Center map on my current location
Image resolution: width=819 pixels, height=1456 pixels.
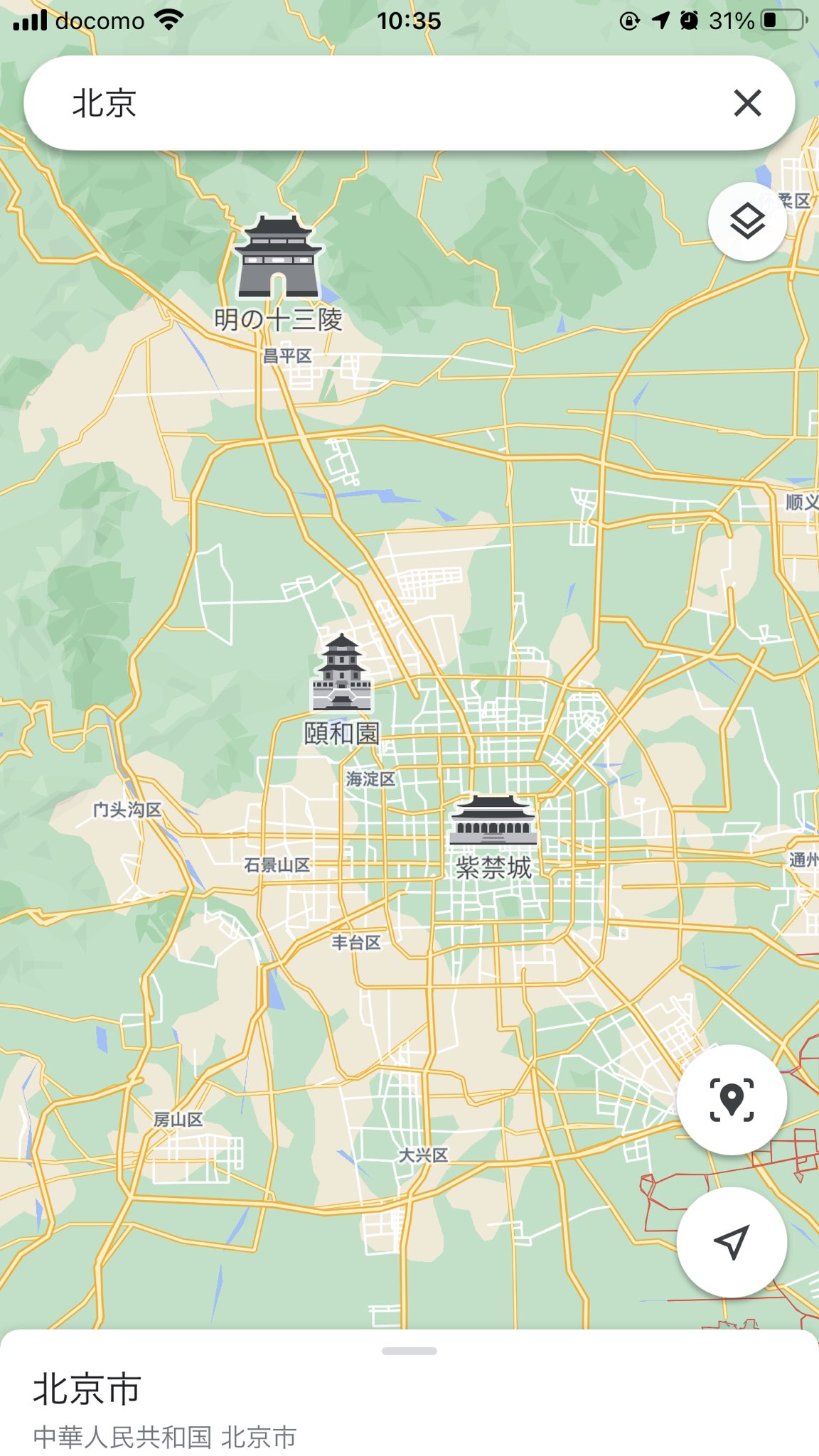coord(732,1242)
